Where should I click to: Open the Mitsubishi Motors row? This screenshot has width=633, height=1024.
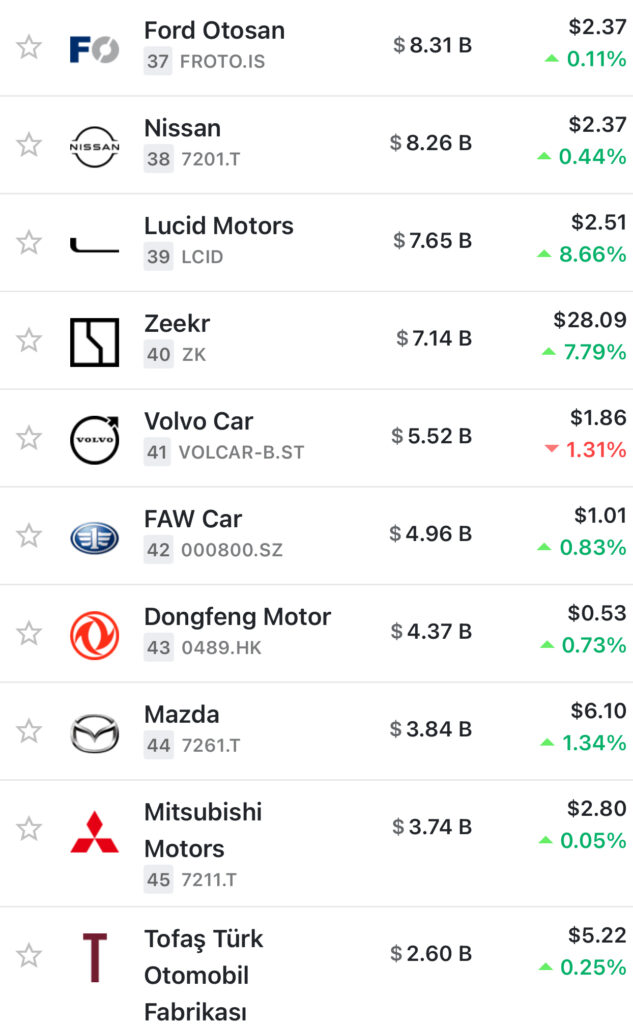(x=203, y=830)
